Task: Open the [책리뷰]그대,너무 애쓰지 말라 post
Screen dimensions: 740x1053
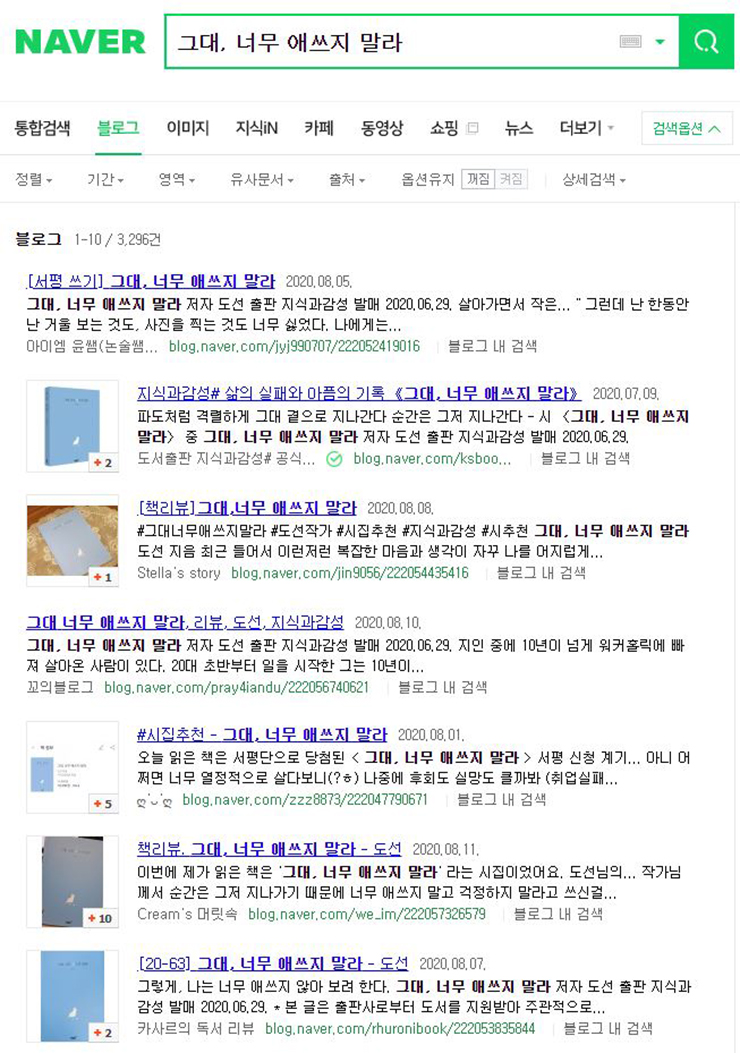Action: (x=246, y=507)
